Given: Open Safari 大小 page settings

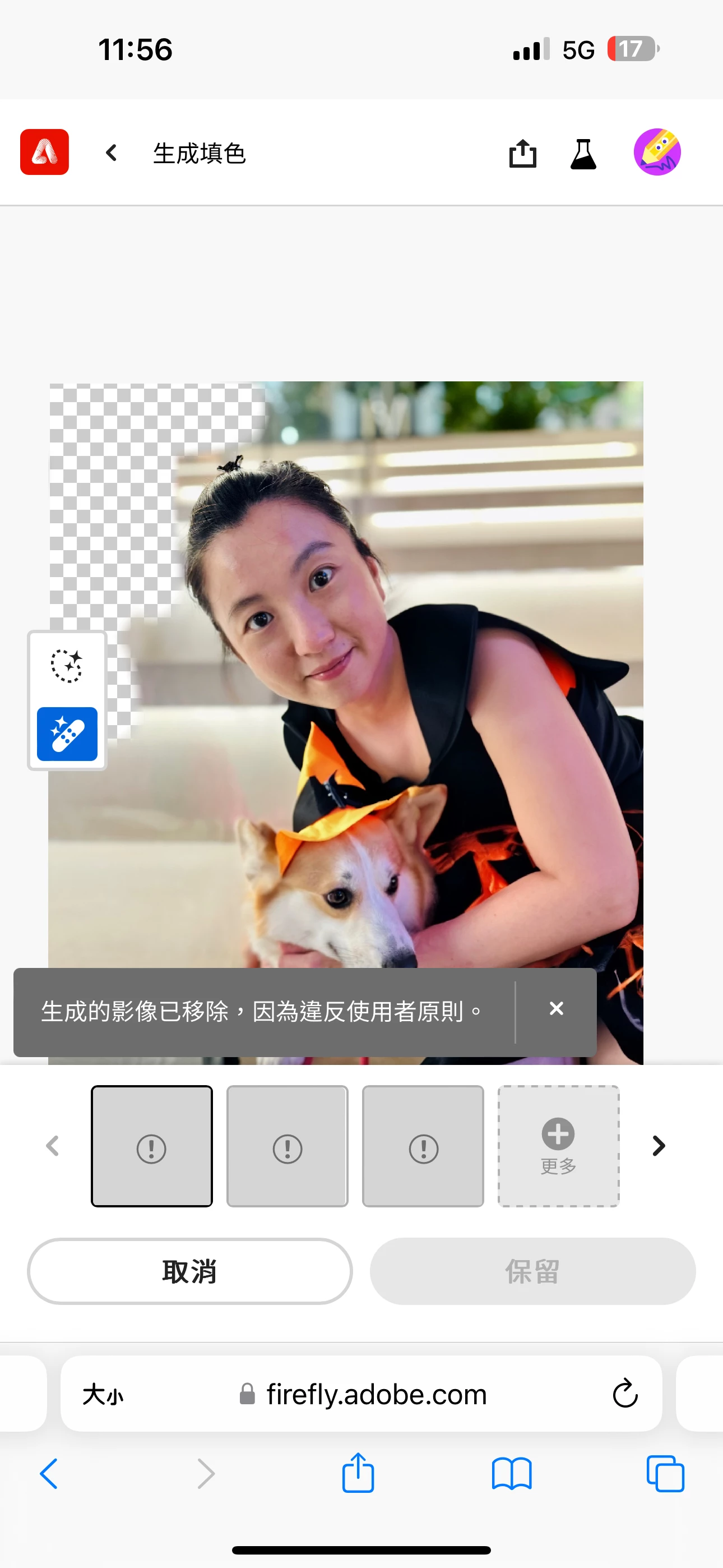Looking at the screenshot, I should (x=103, y=1394).
